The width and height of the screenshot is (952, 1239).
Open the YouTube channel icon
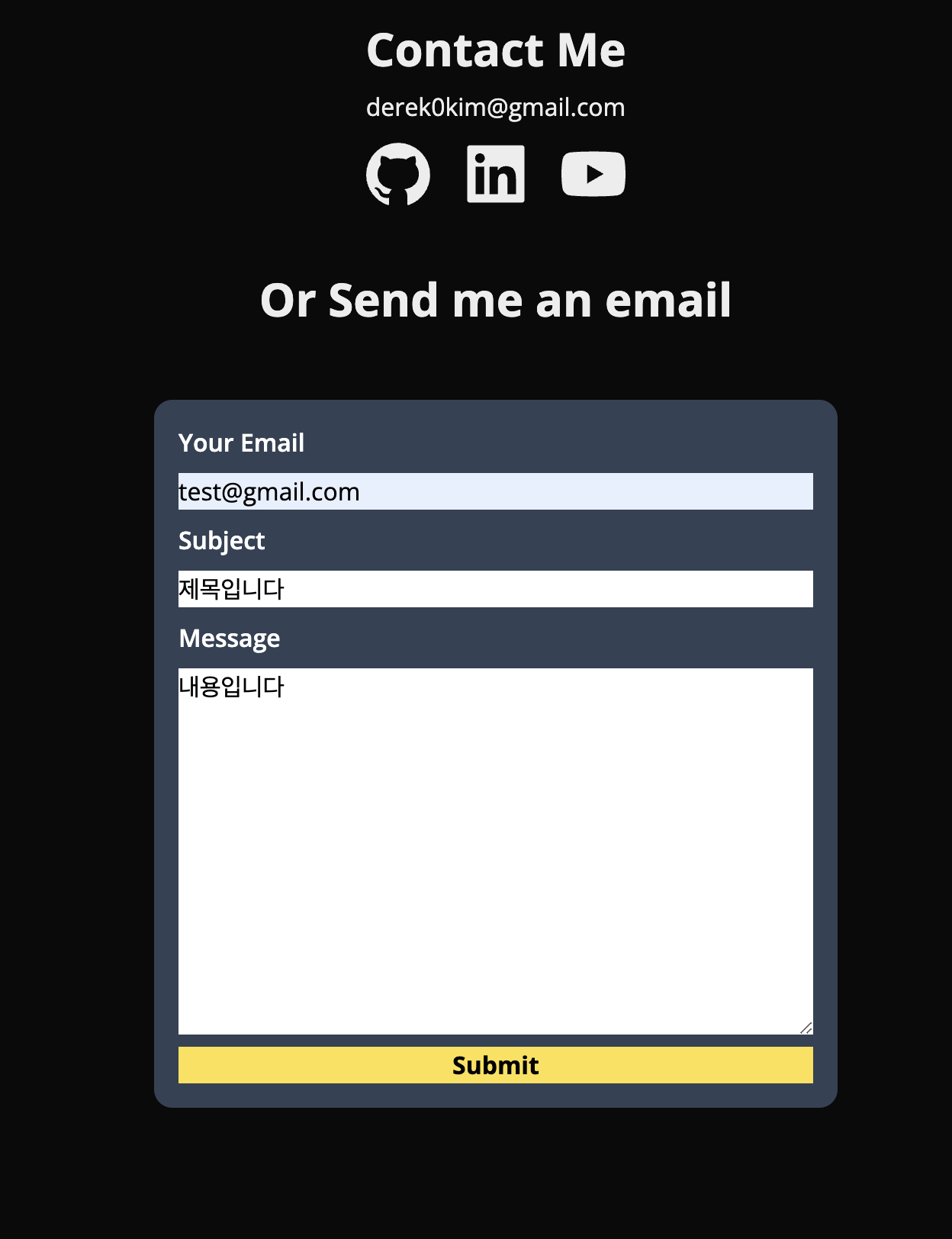593,174
